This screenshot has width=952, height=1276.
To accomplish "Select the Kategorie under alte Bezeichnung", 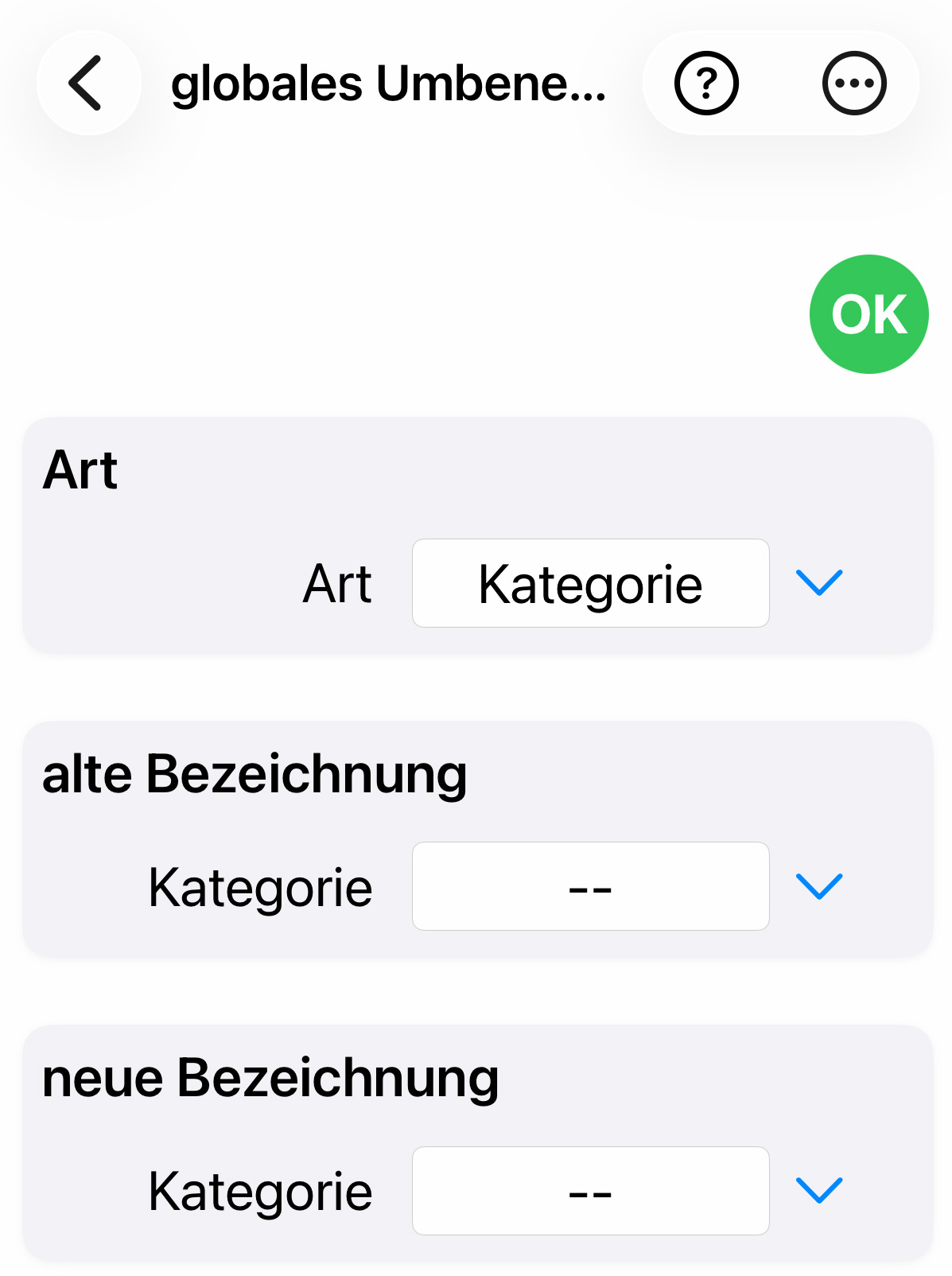I will (x=590, y=886).
